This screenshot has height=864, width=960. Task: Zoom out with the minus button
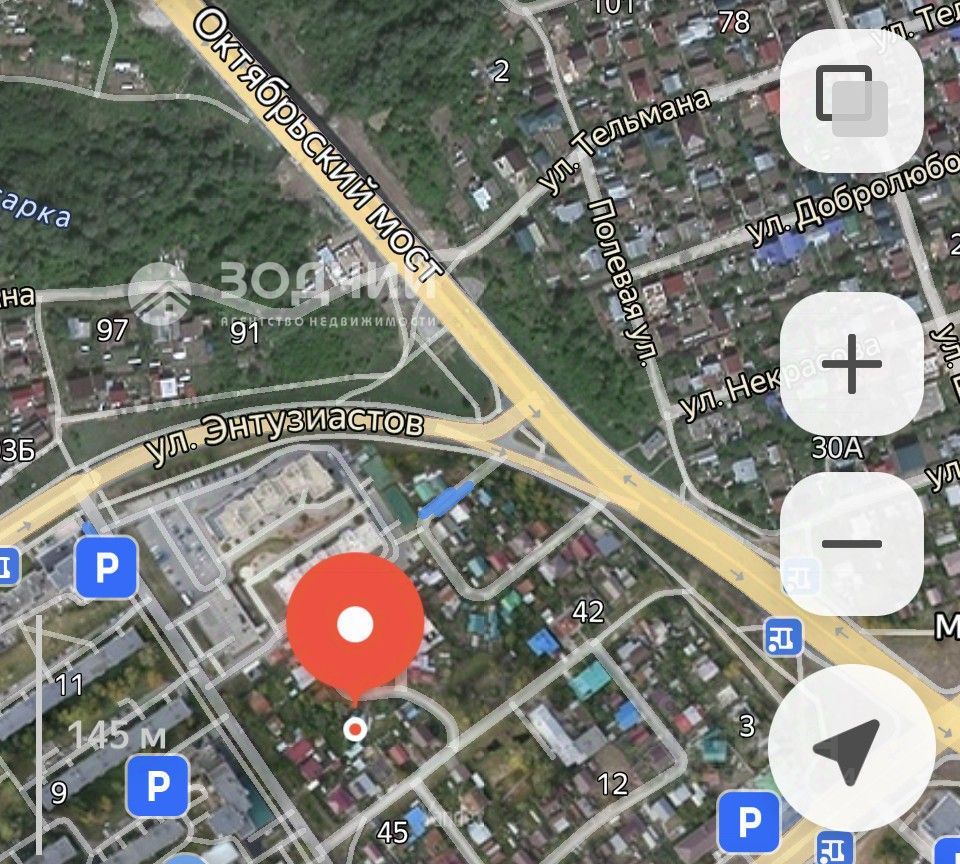click(851, 544)
